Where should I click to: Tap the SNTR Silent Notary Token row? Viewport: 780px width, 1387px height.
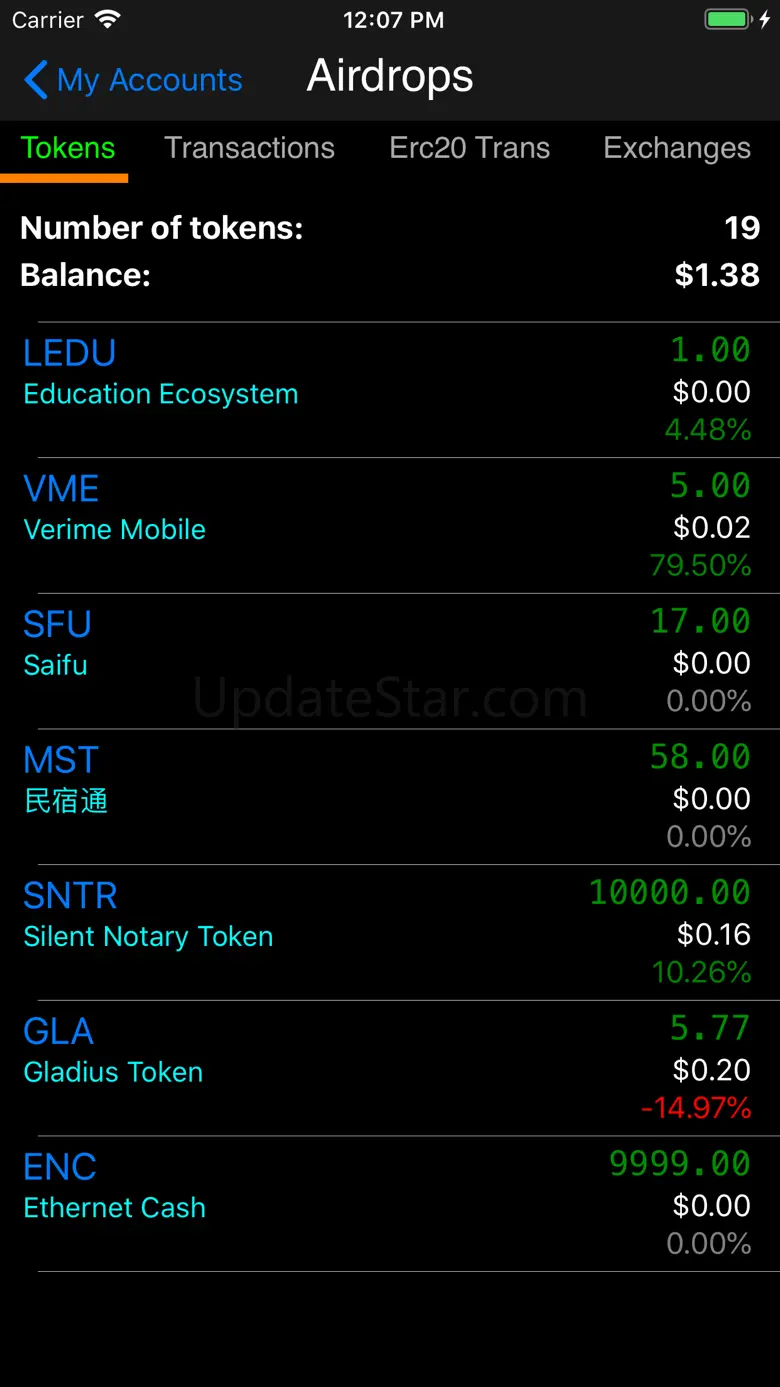coord(390,933)
